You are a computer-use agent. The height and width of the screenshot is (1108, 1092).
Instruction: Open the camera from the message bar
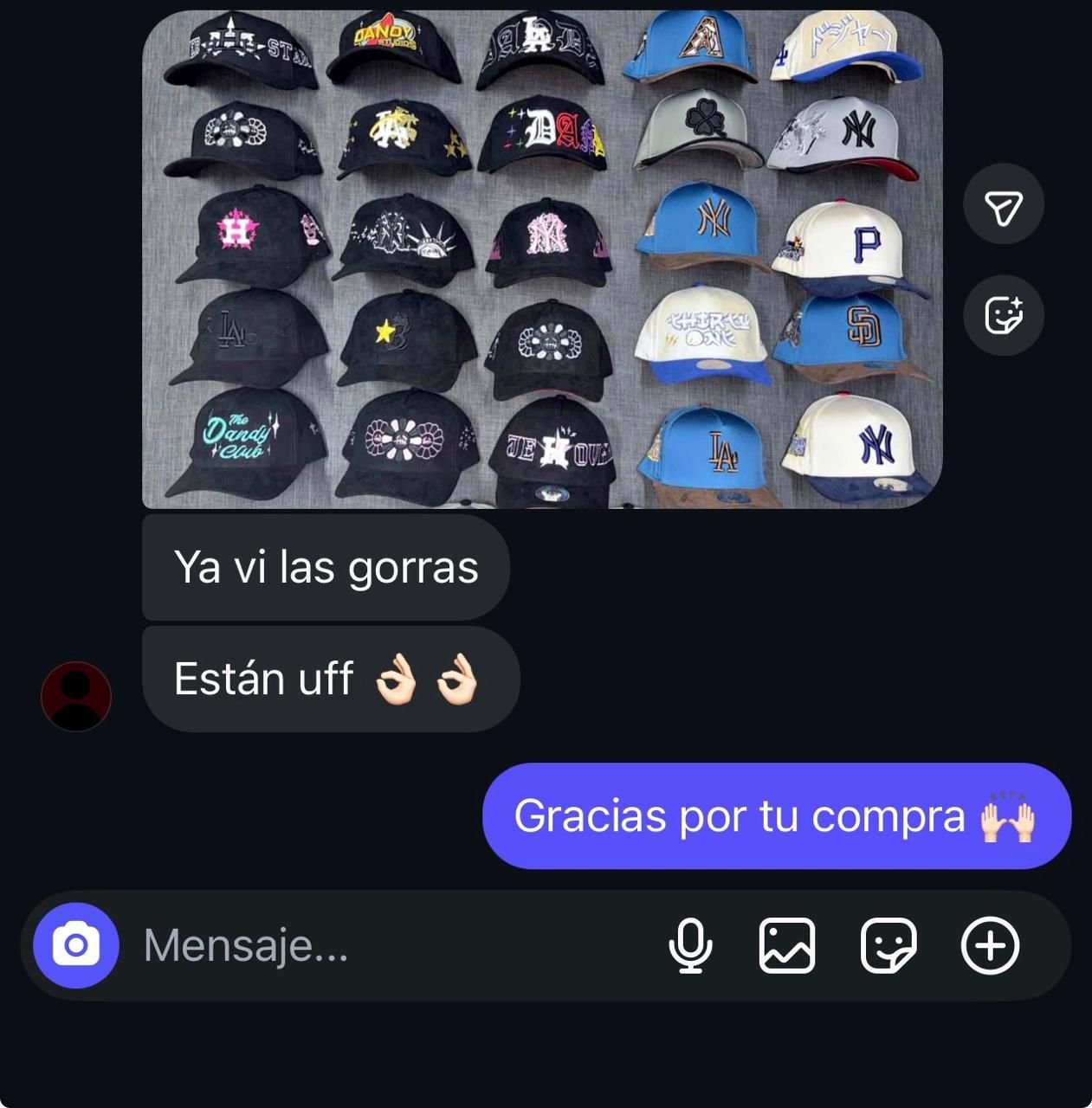[76, 945]
